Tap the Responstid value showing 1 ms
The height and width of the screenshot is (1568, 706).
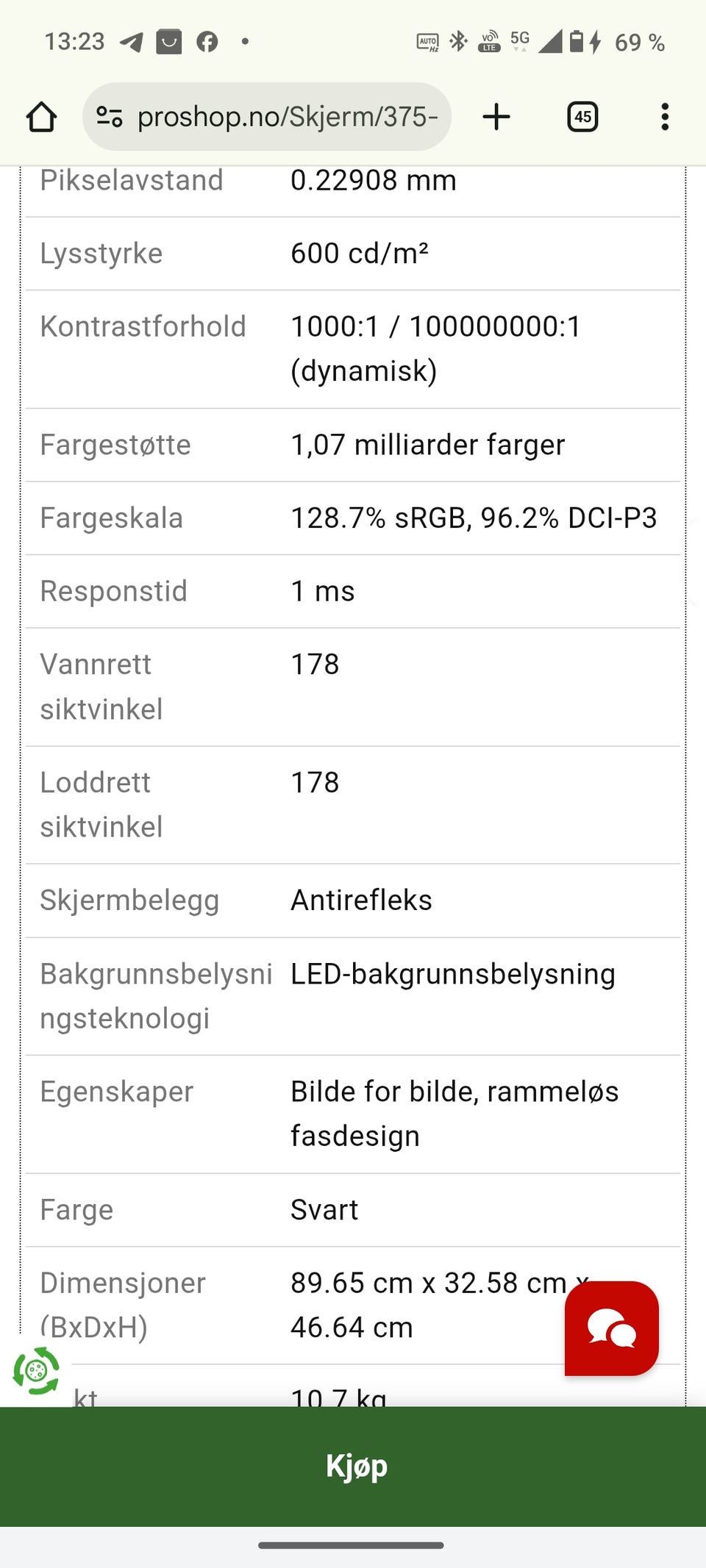pos(321,591)
